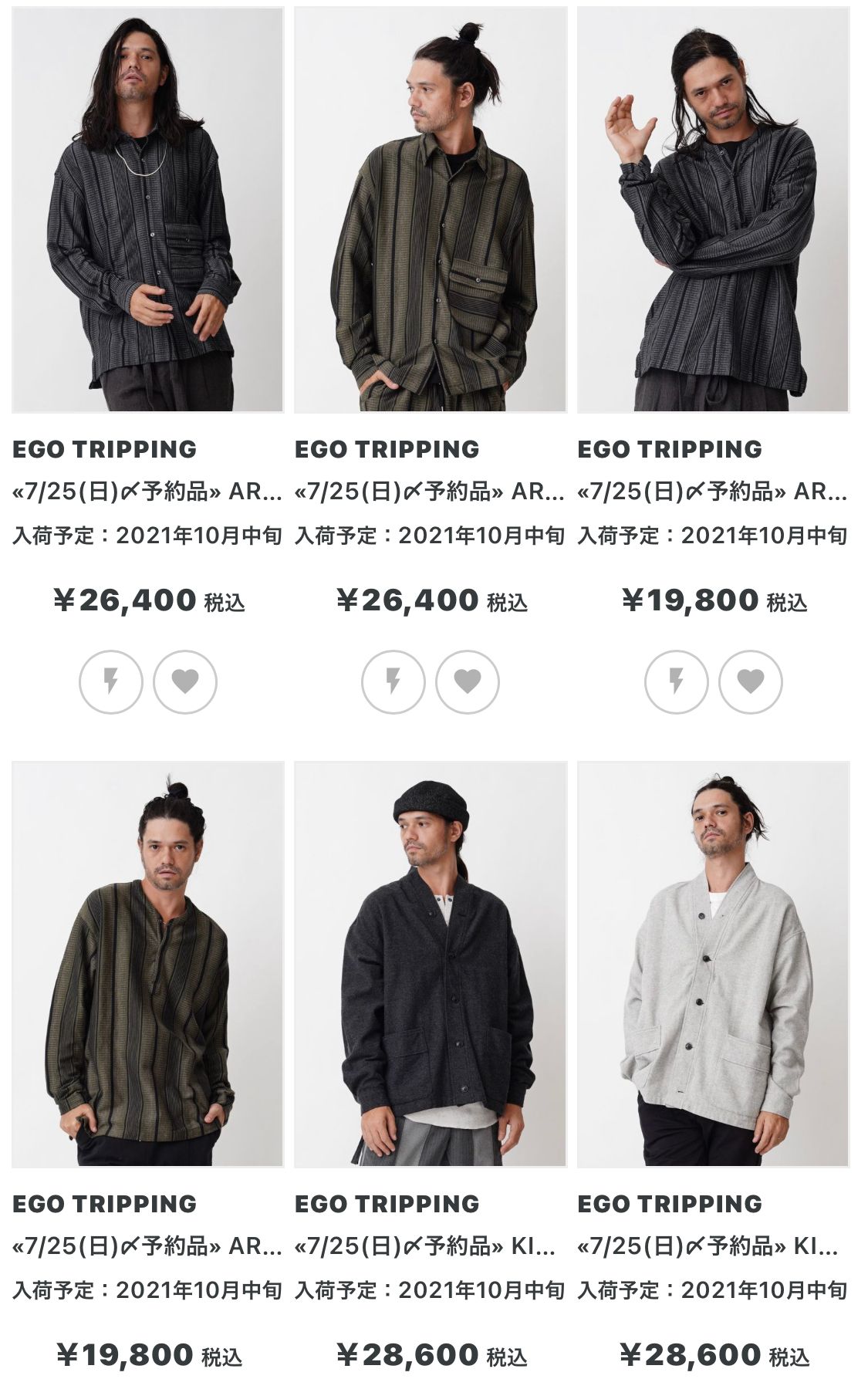Favorite the olive striped ¥26,400 shirt
This screenshot has width=868, height=1379.
[468, 681]
